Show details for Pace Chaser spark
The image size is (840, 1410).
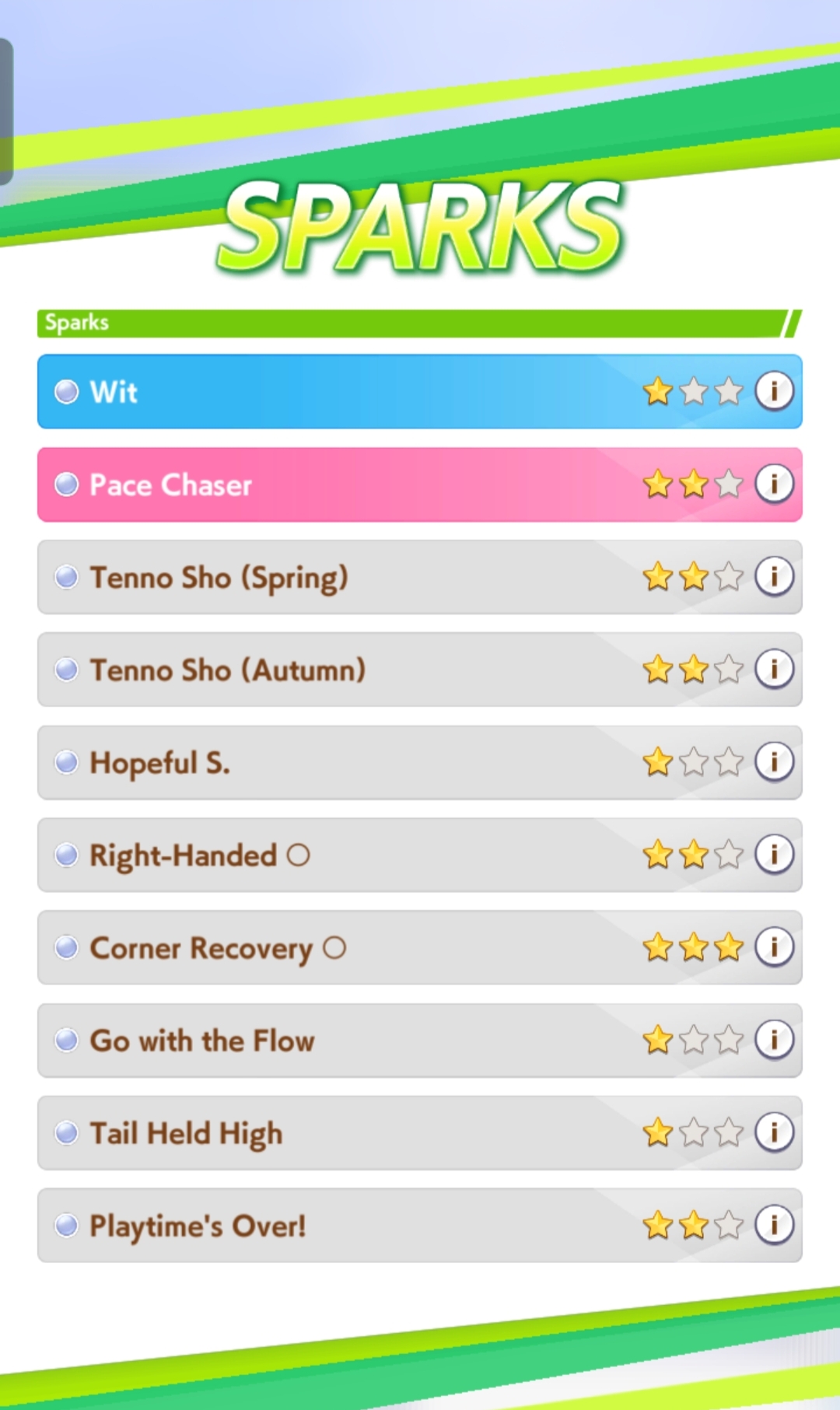774,484
